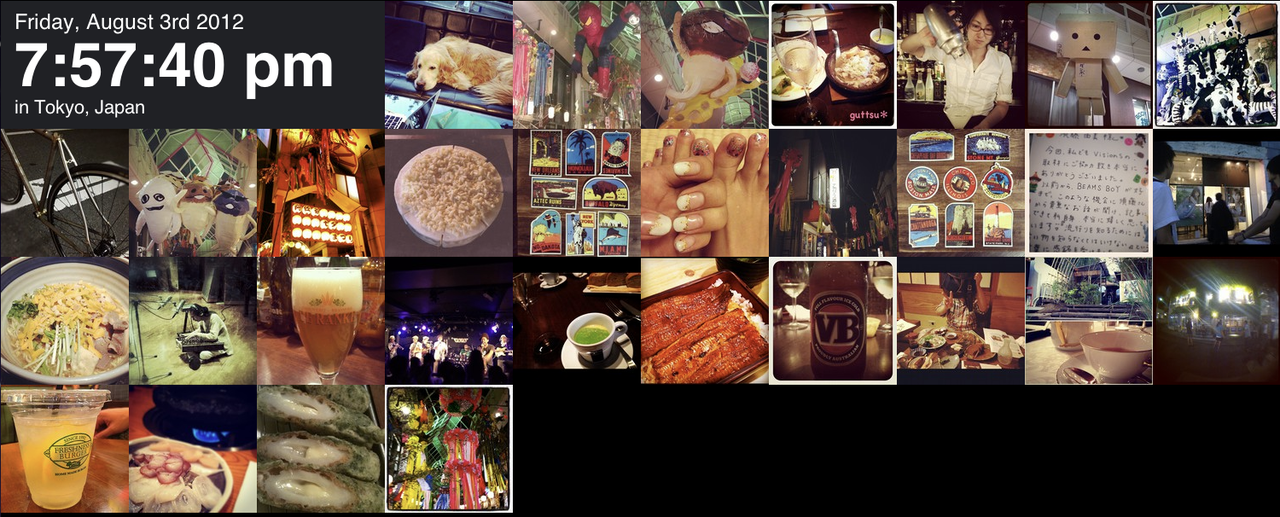Screen dimensions: 1280x517
Task: Open the sleeping golden dog photo
Action: click(448, 64)
